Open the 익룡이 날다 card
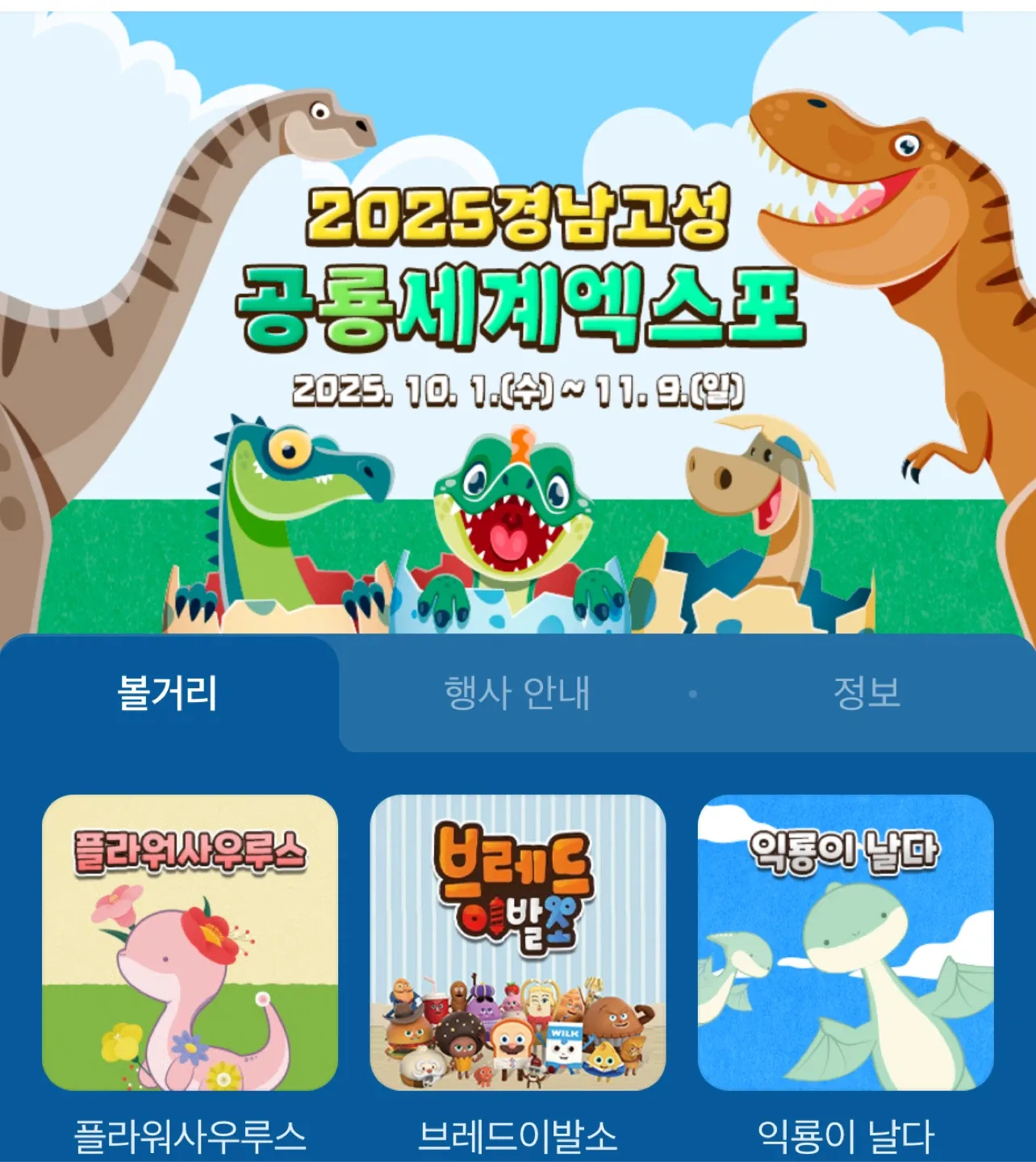The height and width of the screenshot is (1162, 1036). [x=845, y=943]
